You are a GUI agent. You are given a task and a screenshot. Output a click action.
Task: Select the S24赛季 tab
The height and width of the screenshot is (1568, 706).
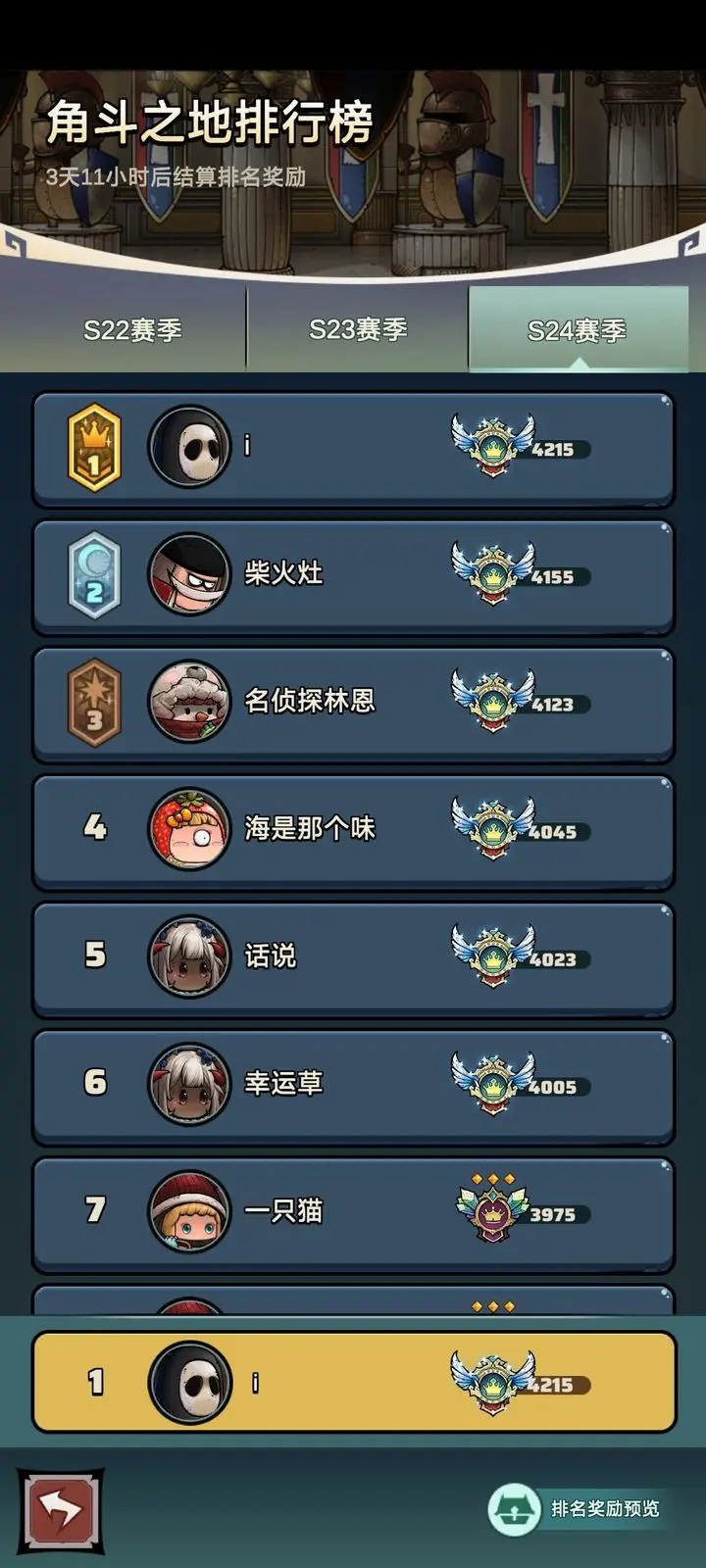[x=577, y=330]
